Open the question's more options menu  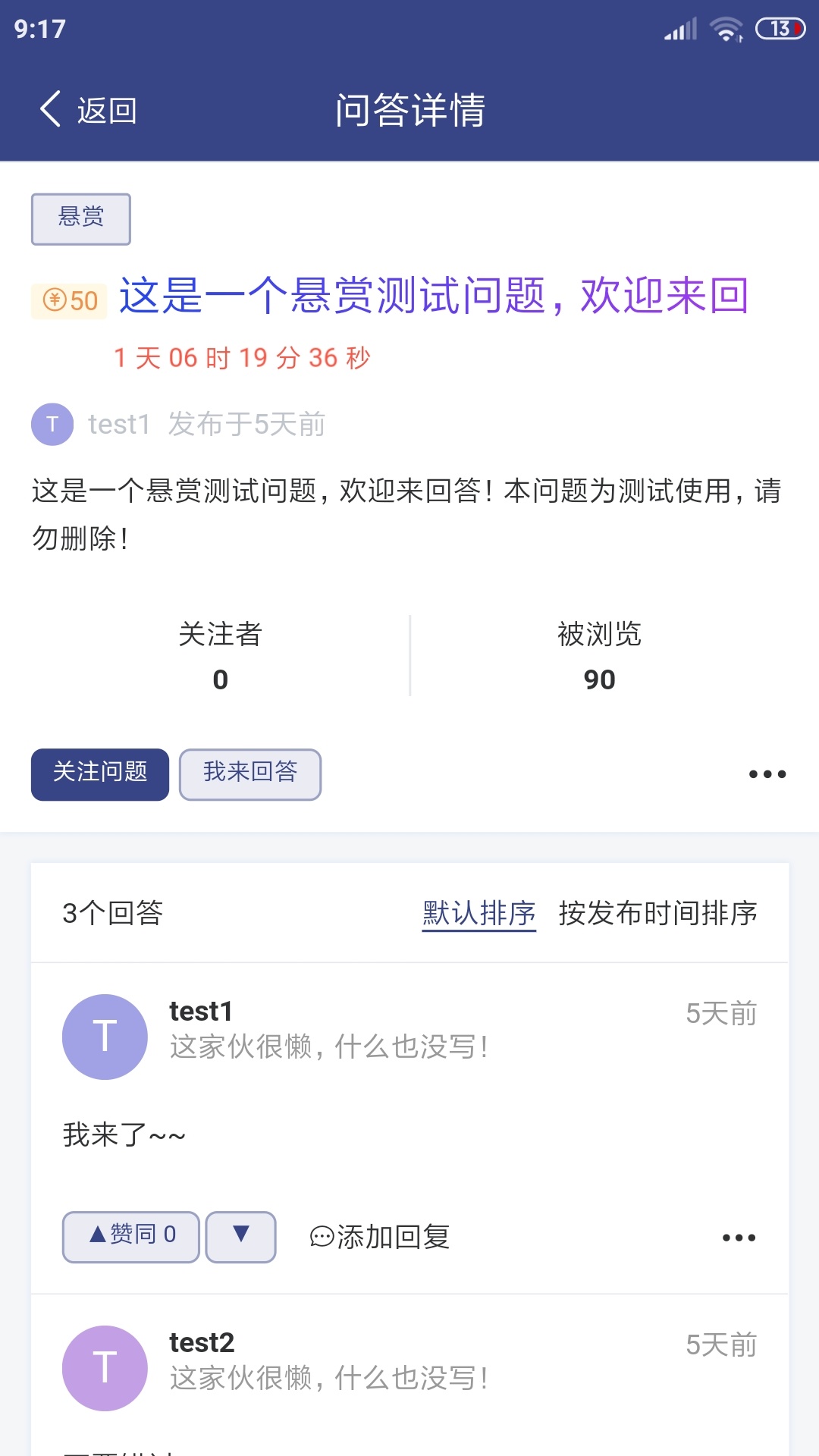click(767, 774)
